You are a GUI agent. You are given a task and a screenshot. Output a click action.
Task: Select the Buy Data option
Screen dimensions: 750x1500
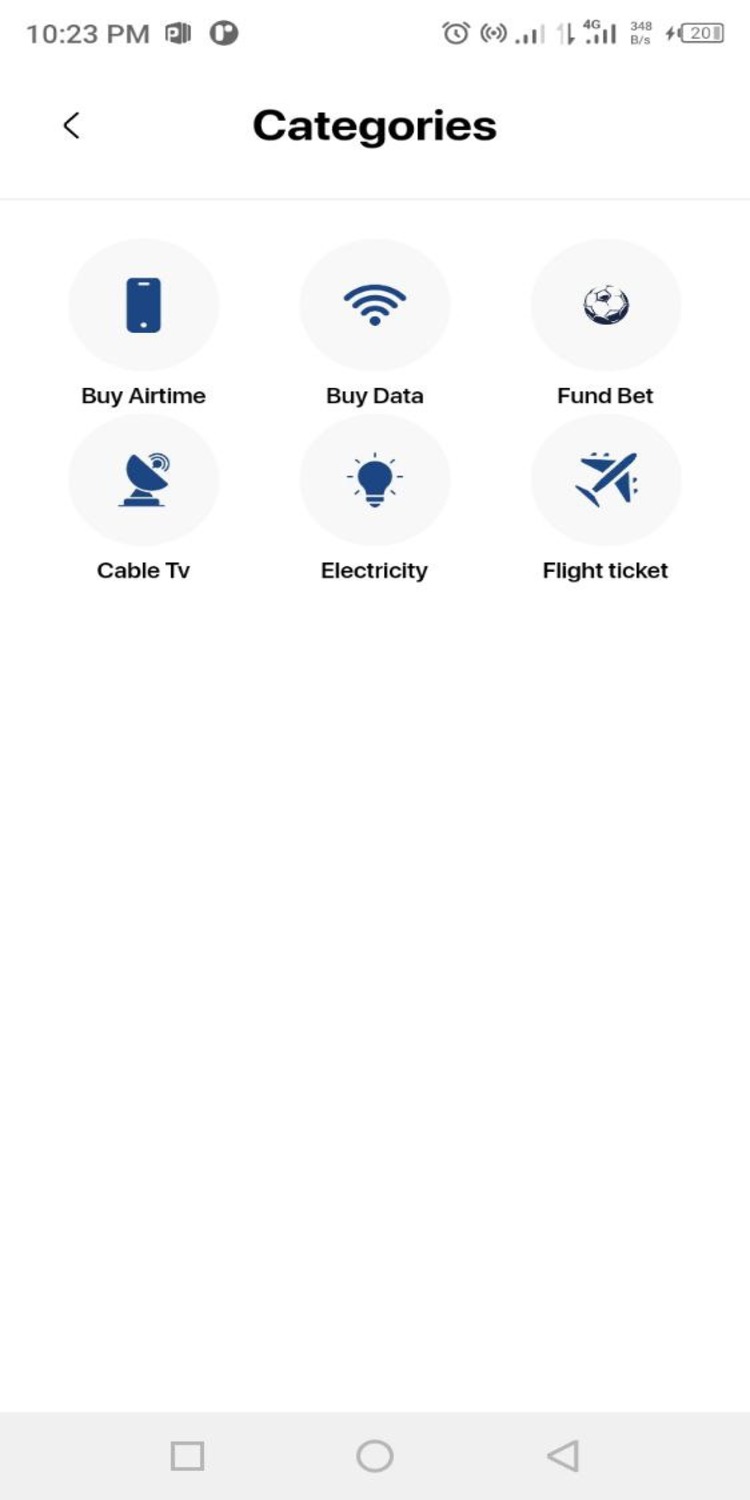375,305
